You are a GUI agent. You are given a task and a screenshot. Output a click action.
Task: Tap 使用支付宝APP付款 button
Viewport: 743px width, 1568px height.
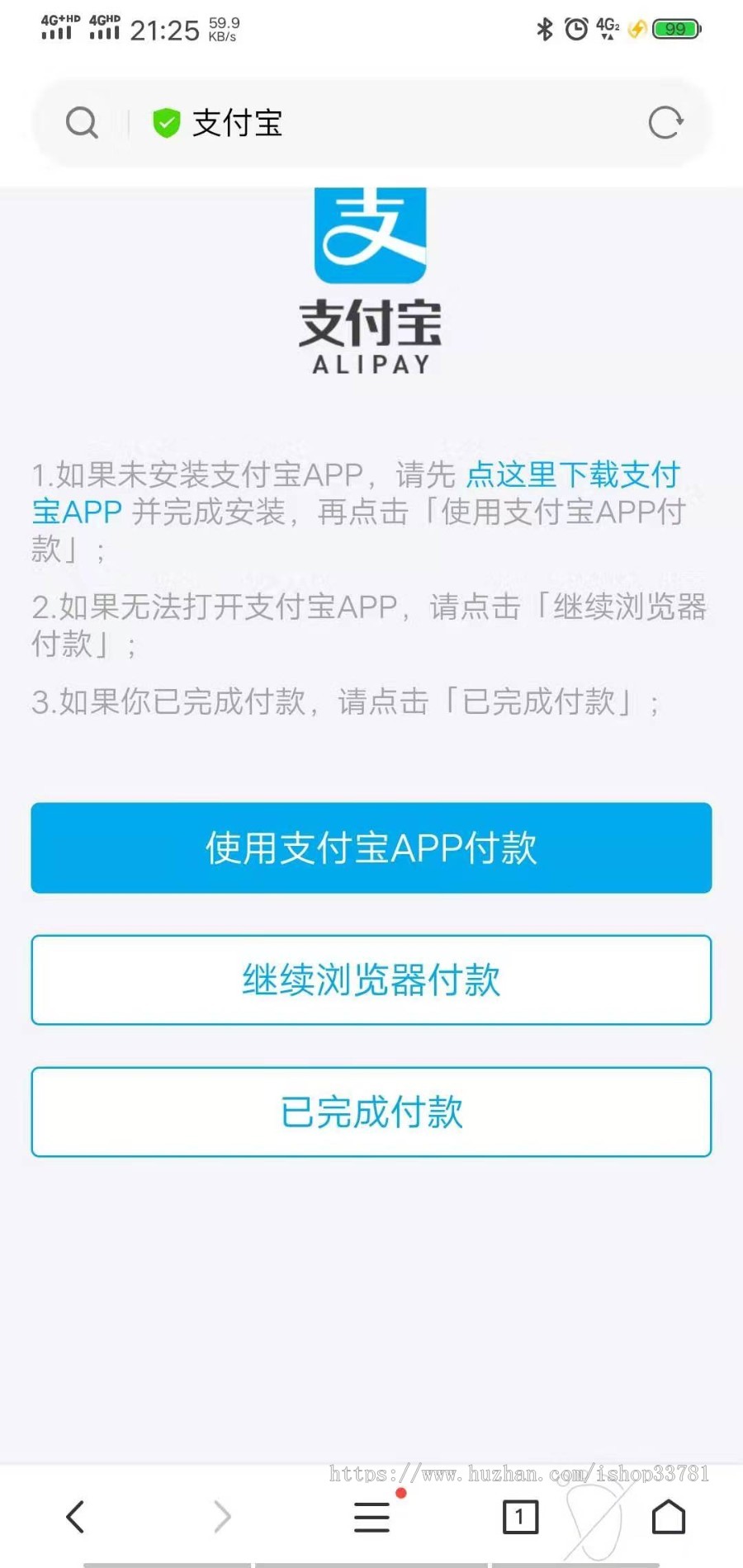click(370, 848)
